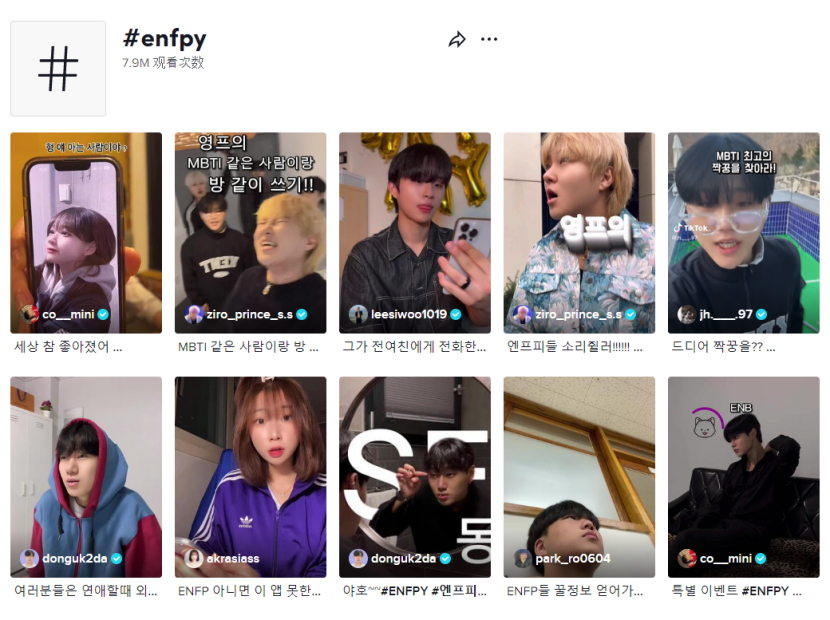Image resolution: width=830 pixels, height=620 pixels.
Task: Play the video captioned MBTI 같은 사람이랑 방
Action: [250, 232]
